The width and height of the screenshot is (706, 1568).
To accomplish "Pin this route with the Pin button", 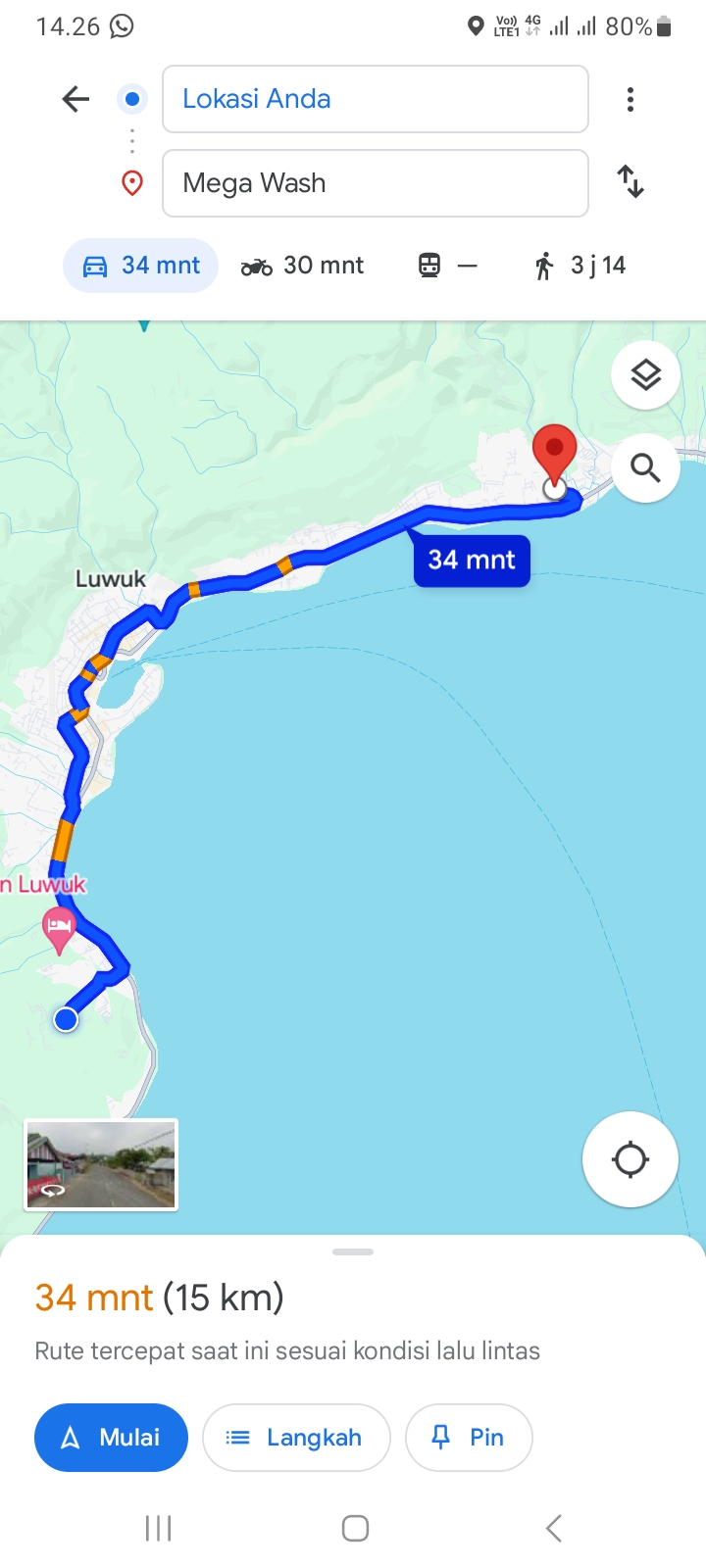I will point(469,1438).
